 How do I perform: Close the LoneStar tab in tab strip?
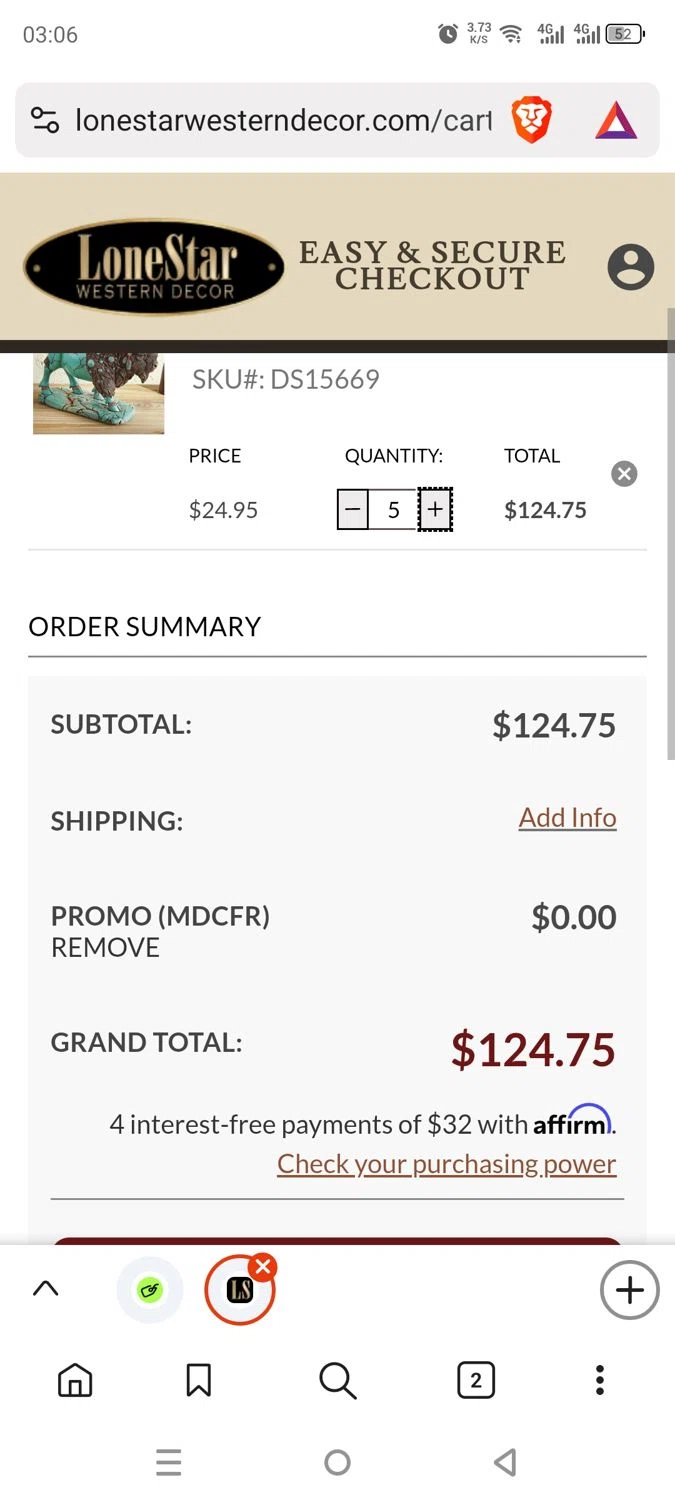pos(263,1268)
